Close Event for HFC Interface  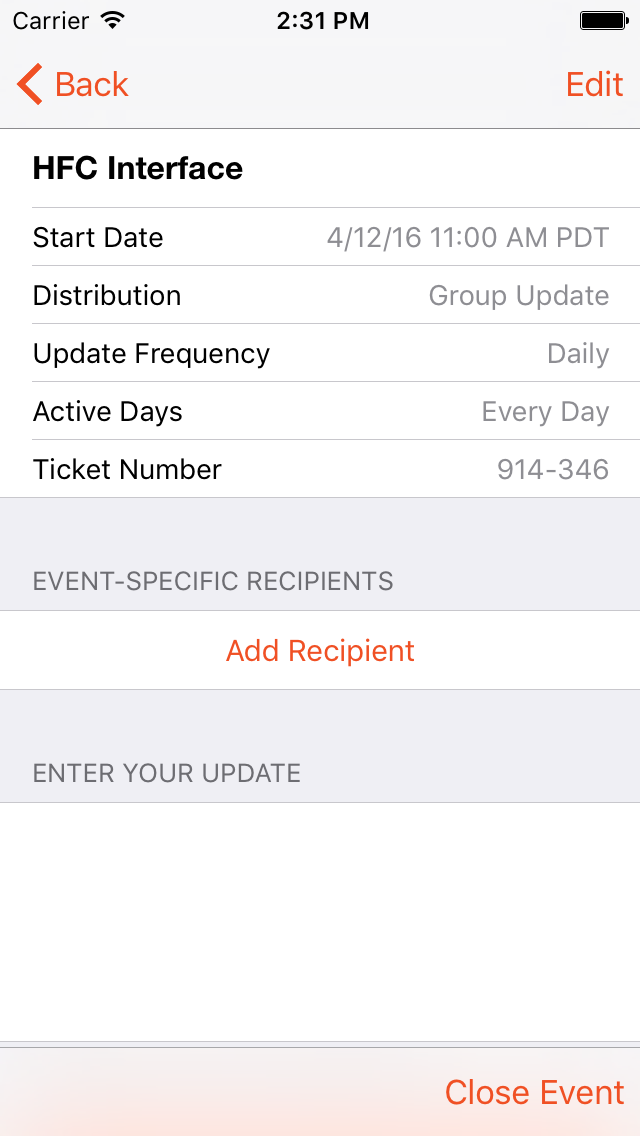(534, 1092)
